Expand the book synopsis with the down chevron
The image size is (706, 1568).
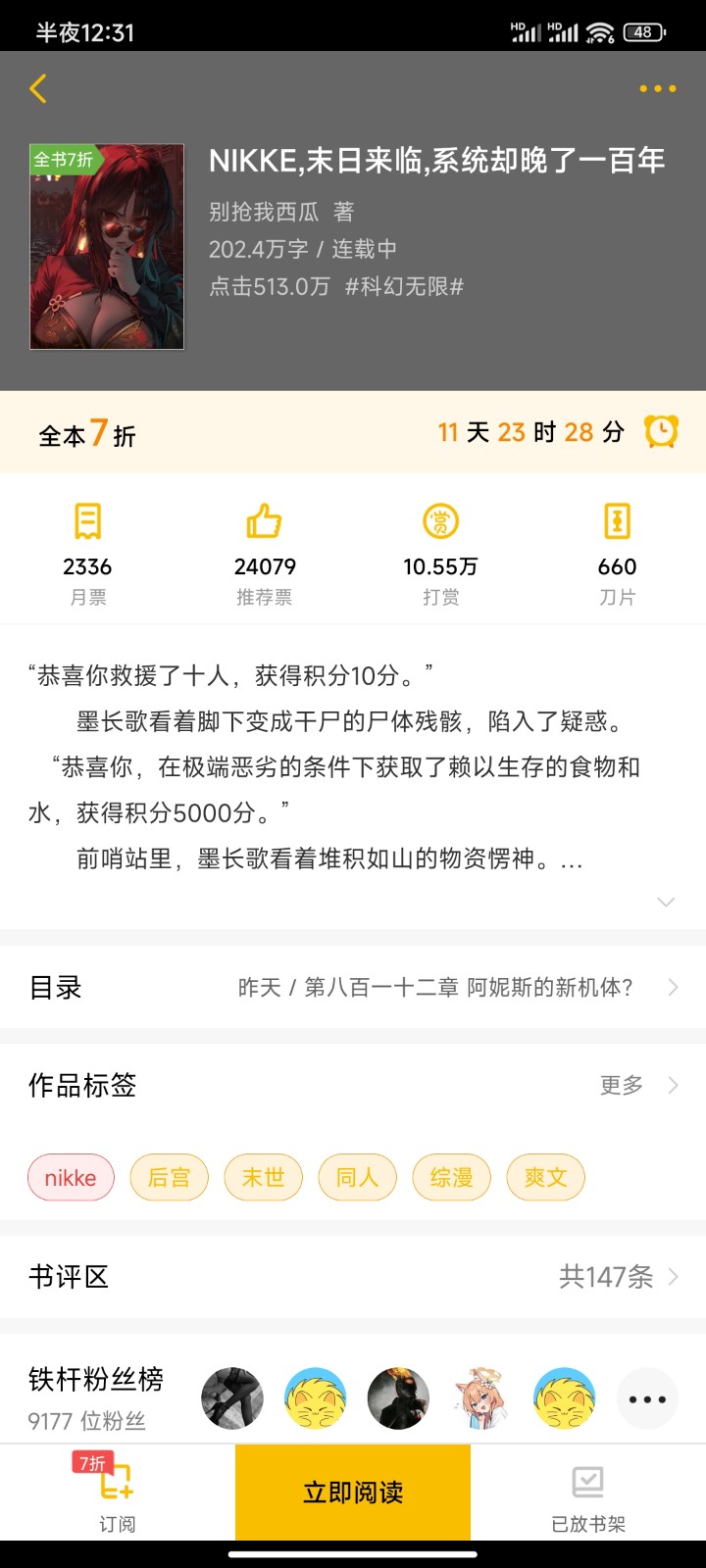666,902
